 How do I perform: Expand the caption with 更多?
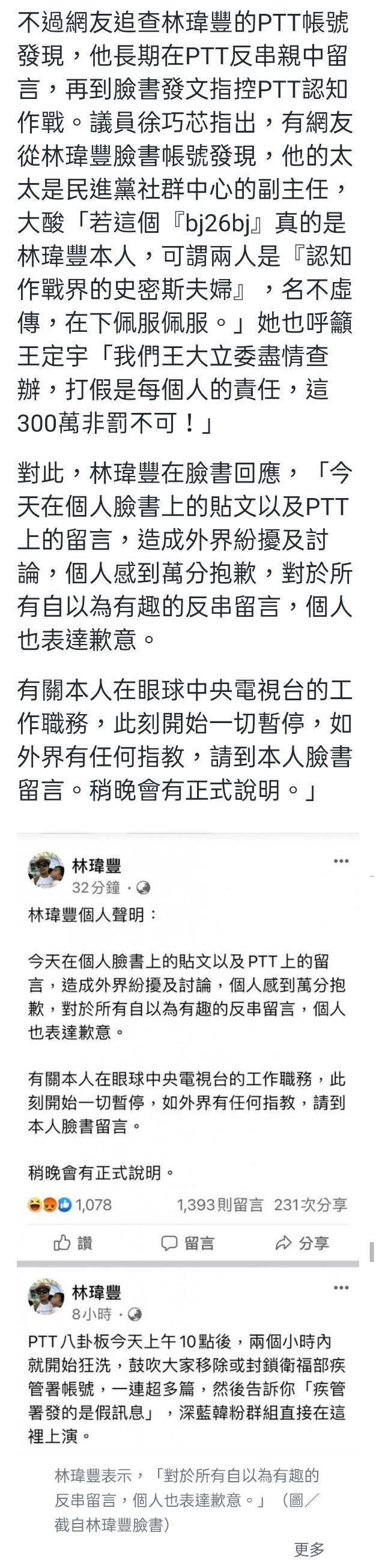[309, 1549]
